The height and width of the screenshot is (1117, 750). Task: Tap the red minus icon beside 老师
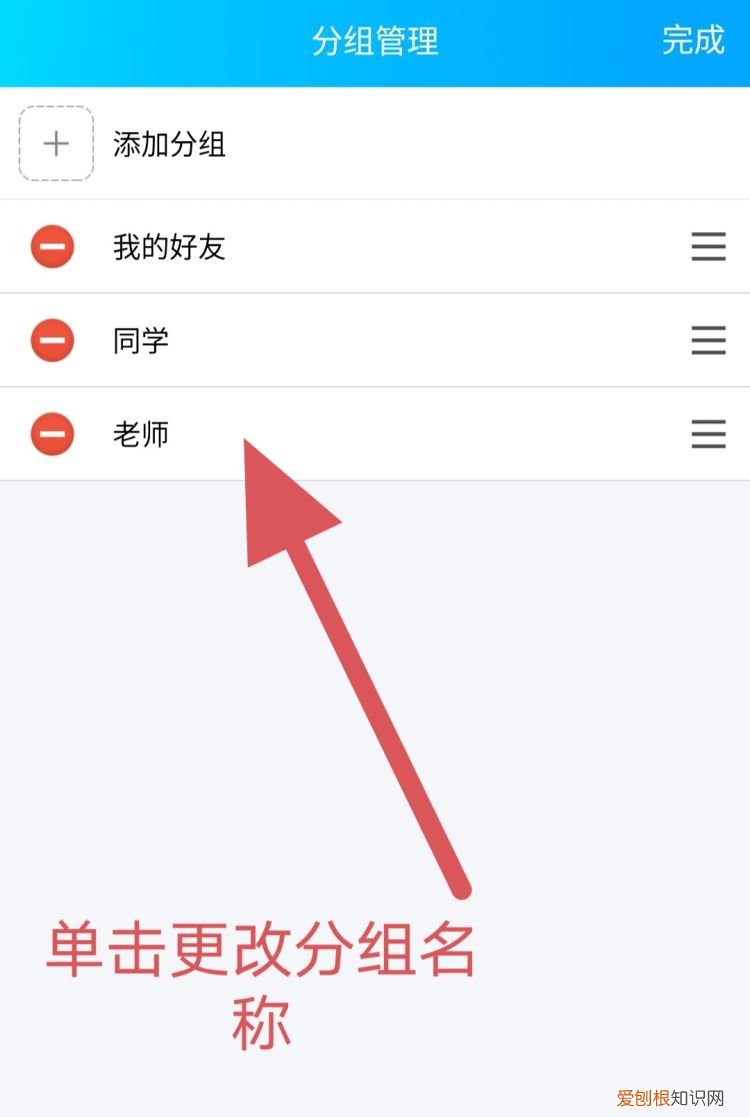(53, 434)
